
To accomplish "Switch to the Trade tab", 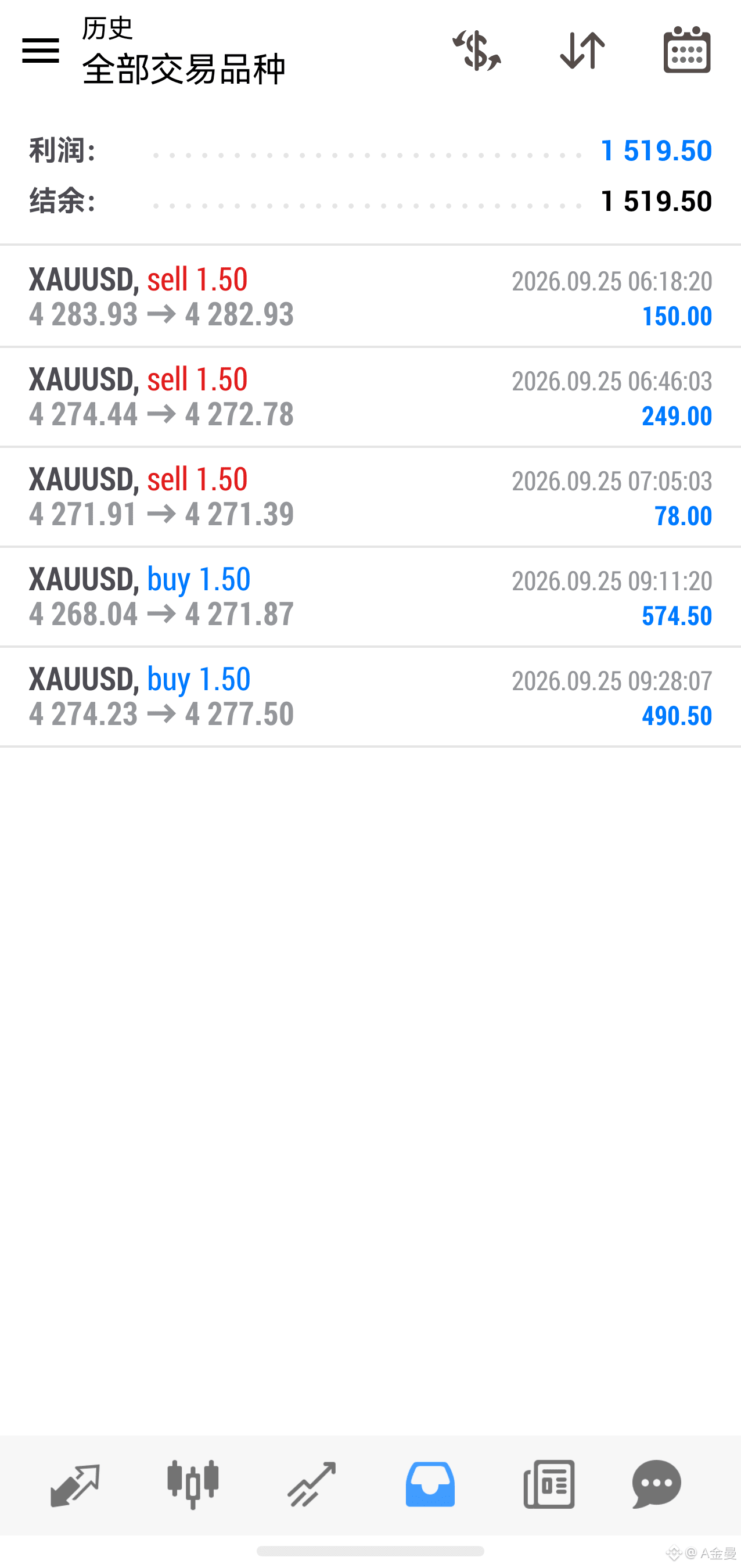I will [x=311, y=1484].
